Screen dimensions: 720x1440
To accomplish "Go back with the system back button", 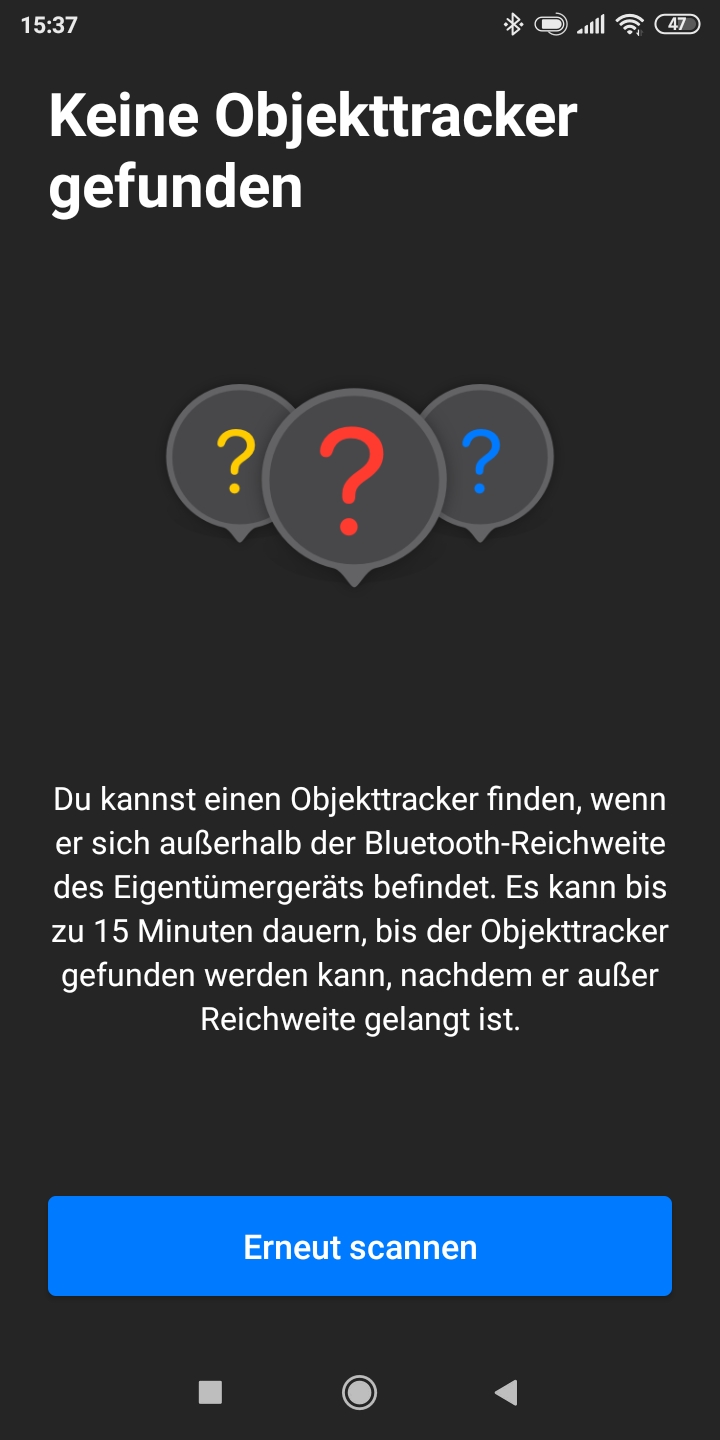I will coord(506,1392).
